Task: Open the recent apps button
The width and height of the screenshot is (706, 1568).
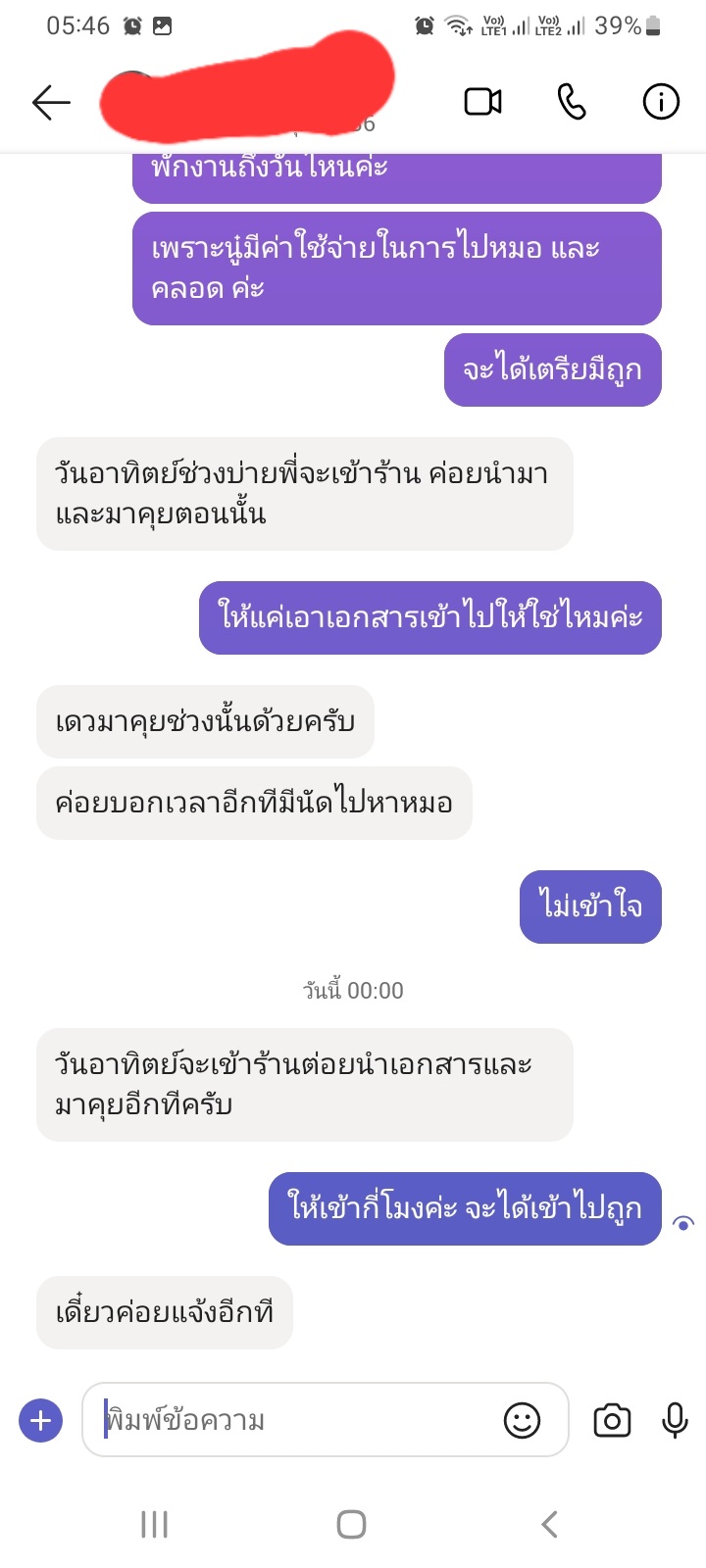Action: (x=154, y=1524)
